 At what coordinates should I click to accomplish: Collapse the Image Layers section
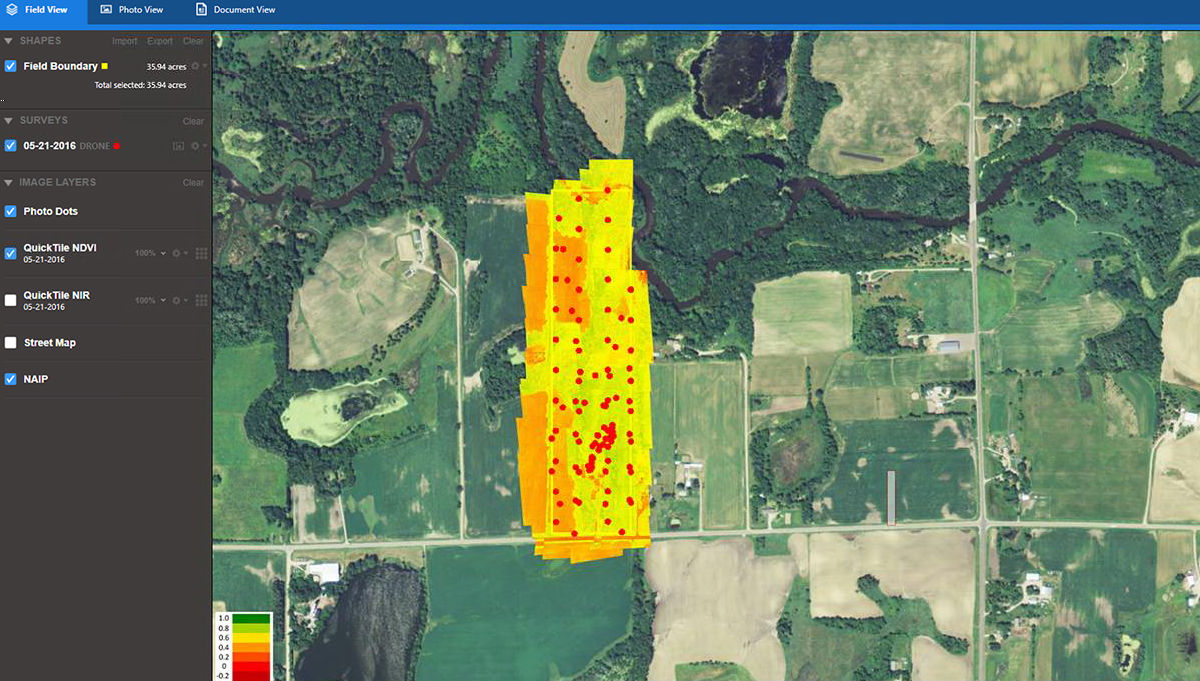(9, 182)
